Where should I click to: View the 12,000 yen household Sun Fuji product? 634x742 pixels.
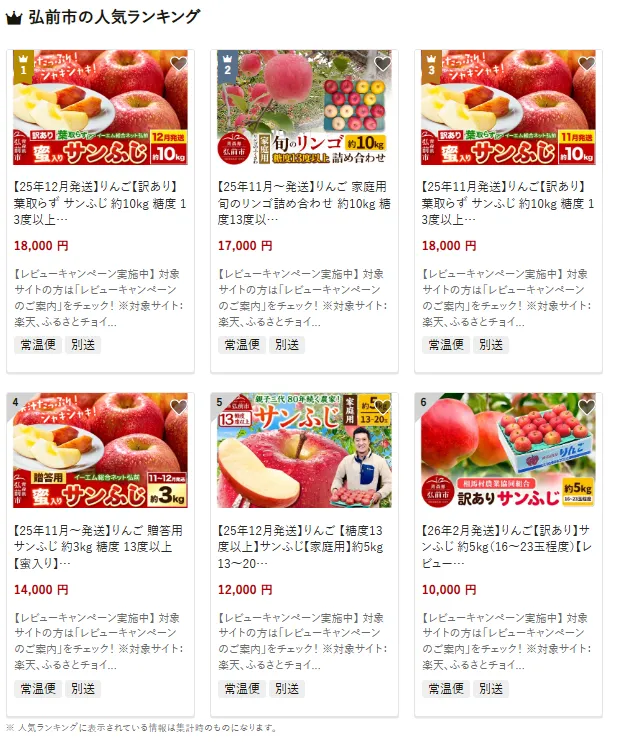coord(304,546)
